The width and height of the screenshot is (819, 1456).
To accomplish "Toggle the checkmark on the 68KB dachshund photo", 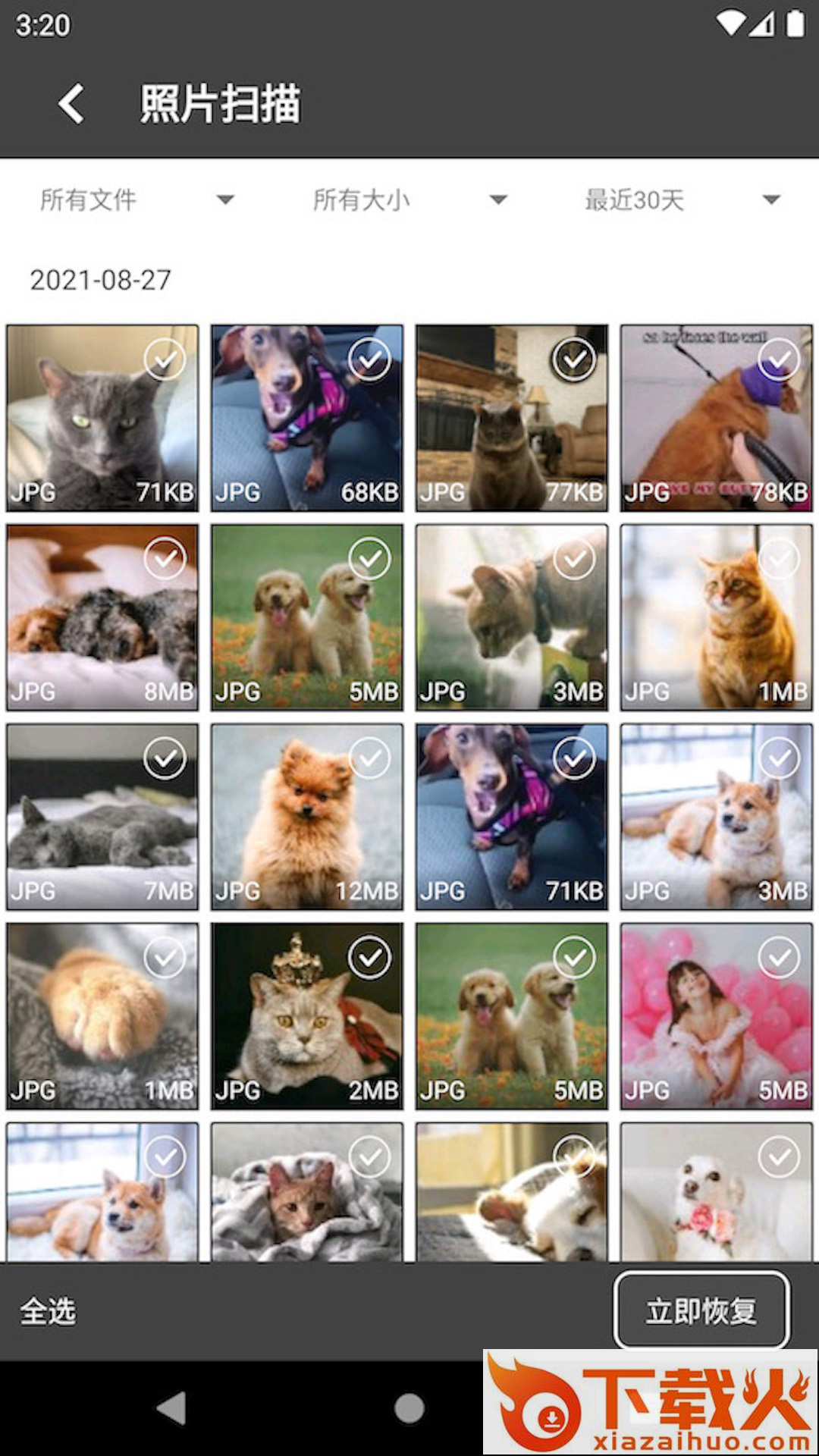I will click(x=369, y=359).
